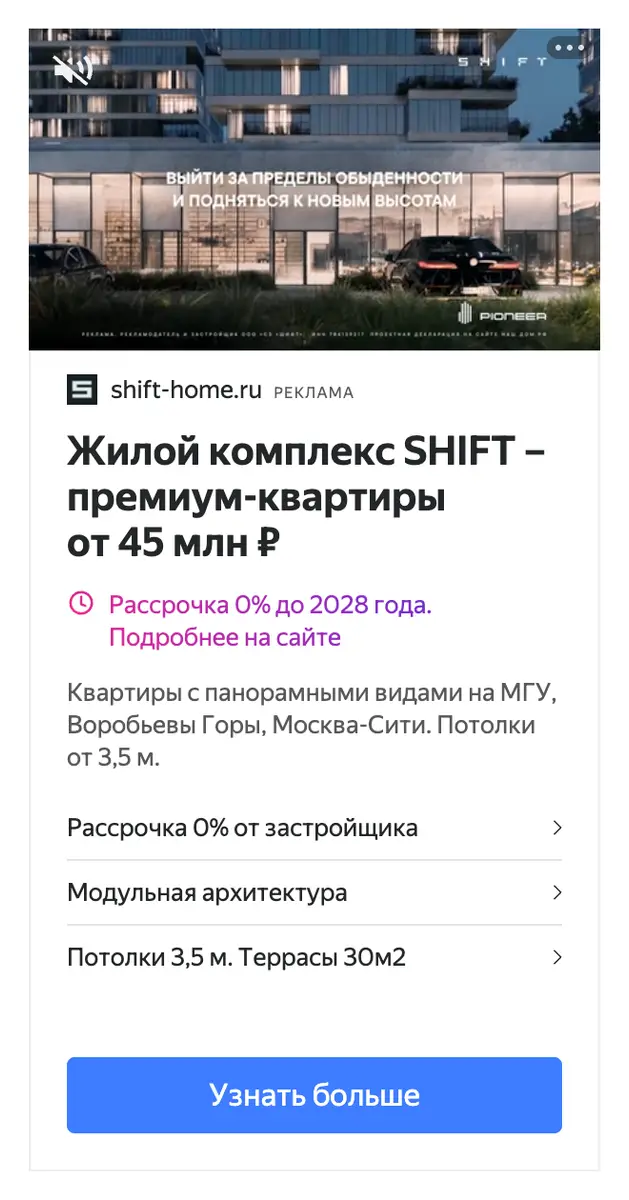Open Потолки 3,5 м. Террасы 30м2 row

click(x=314, y=957)
